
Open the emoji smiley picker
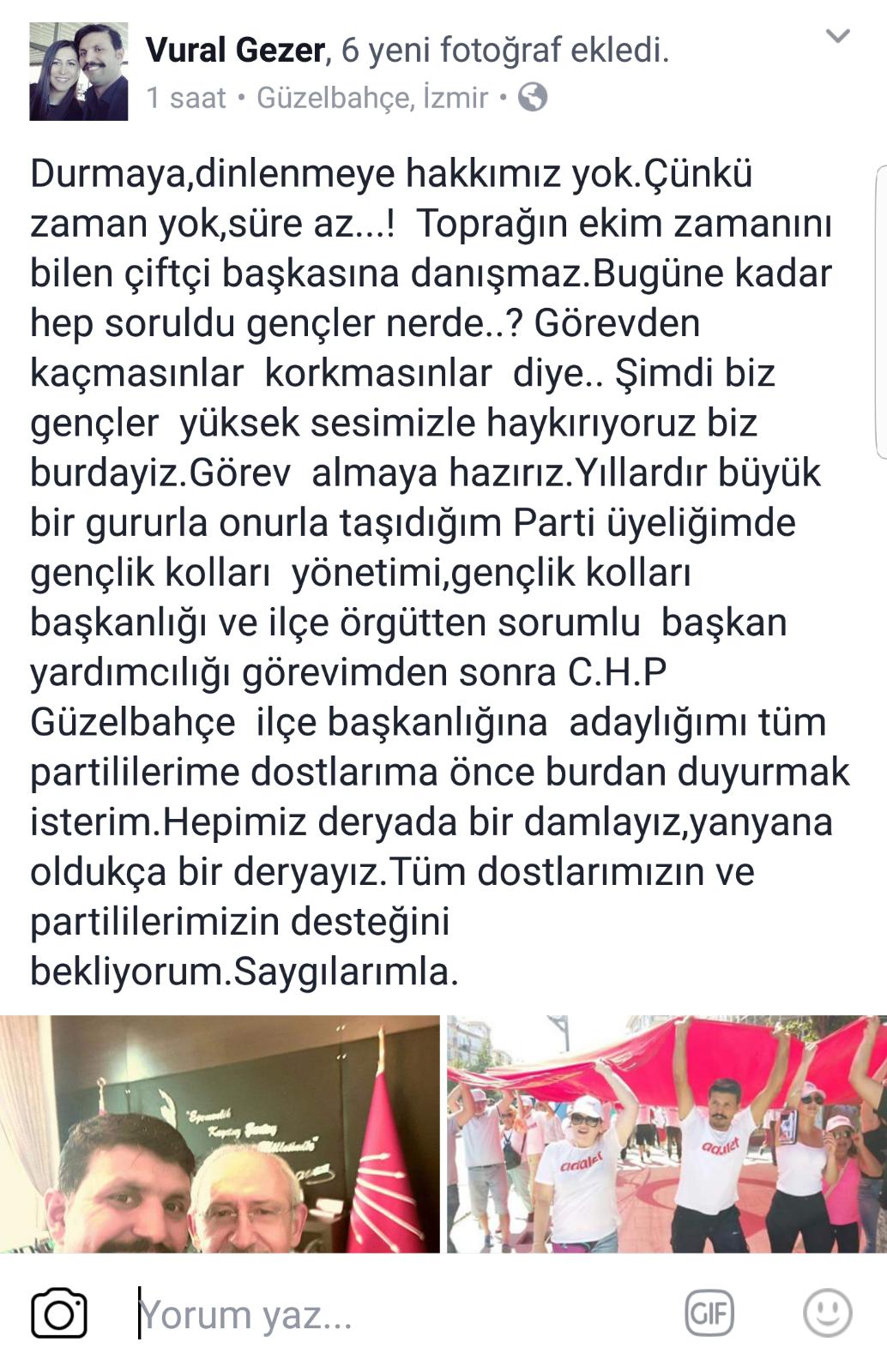pos(827,1312)
